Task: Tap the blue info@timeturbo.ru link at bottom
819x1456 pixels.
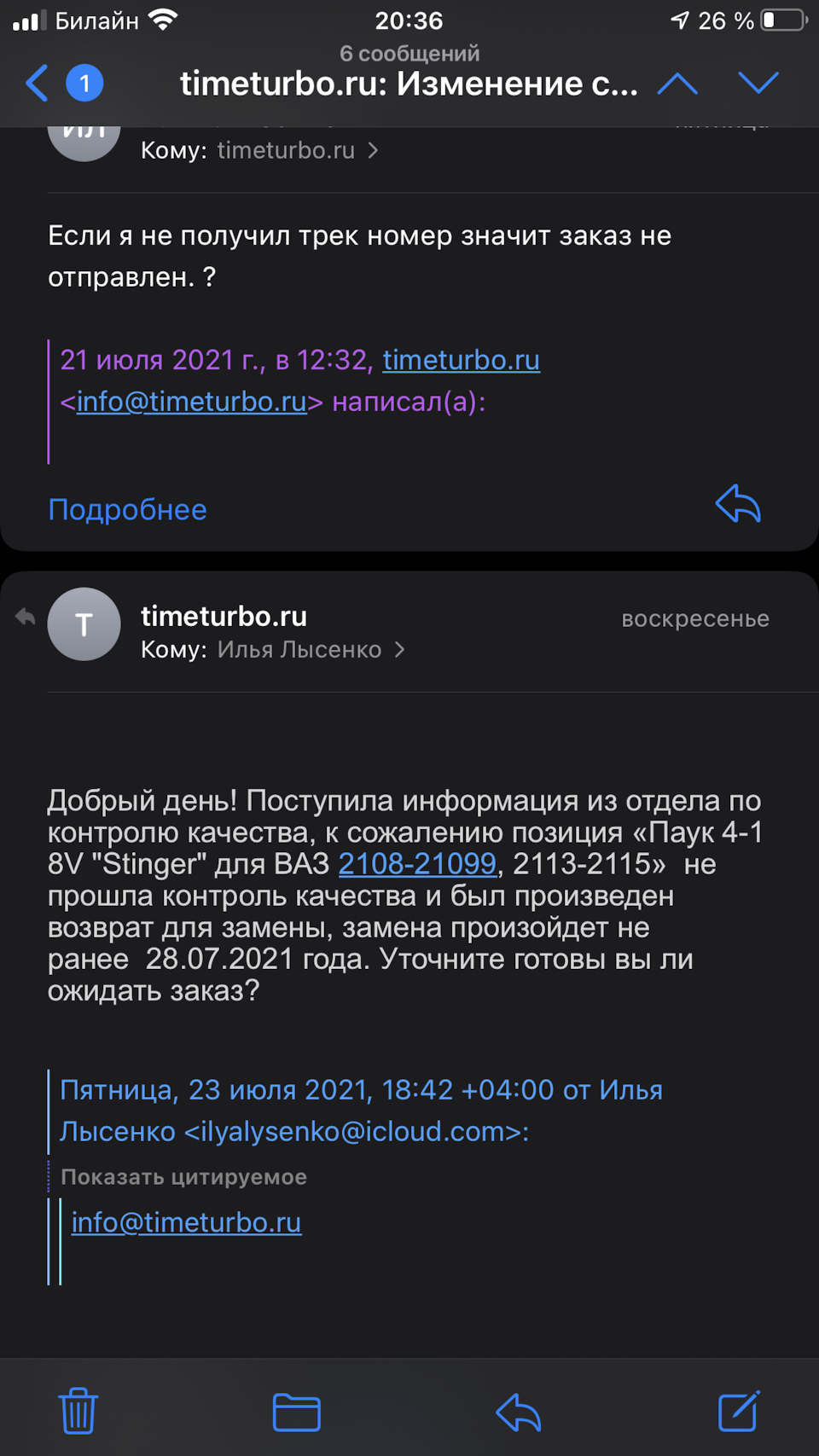Action: click(x=186, y=1222)
